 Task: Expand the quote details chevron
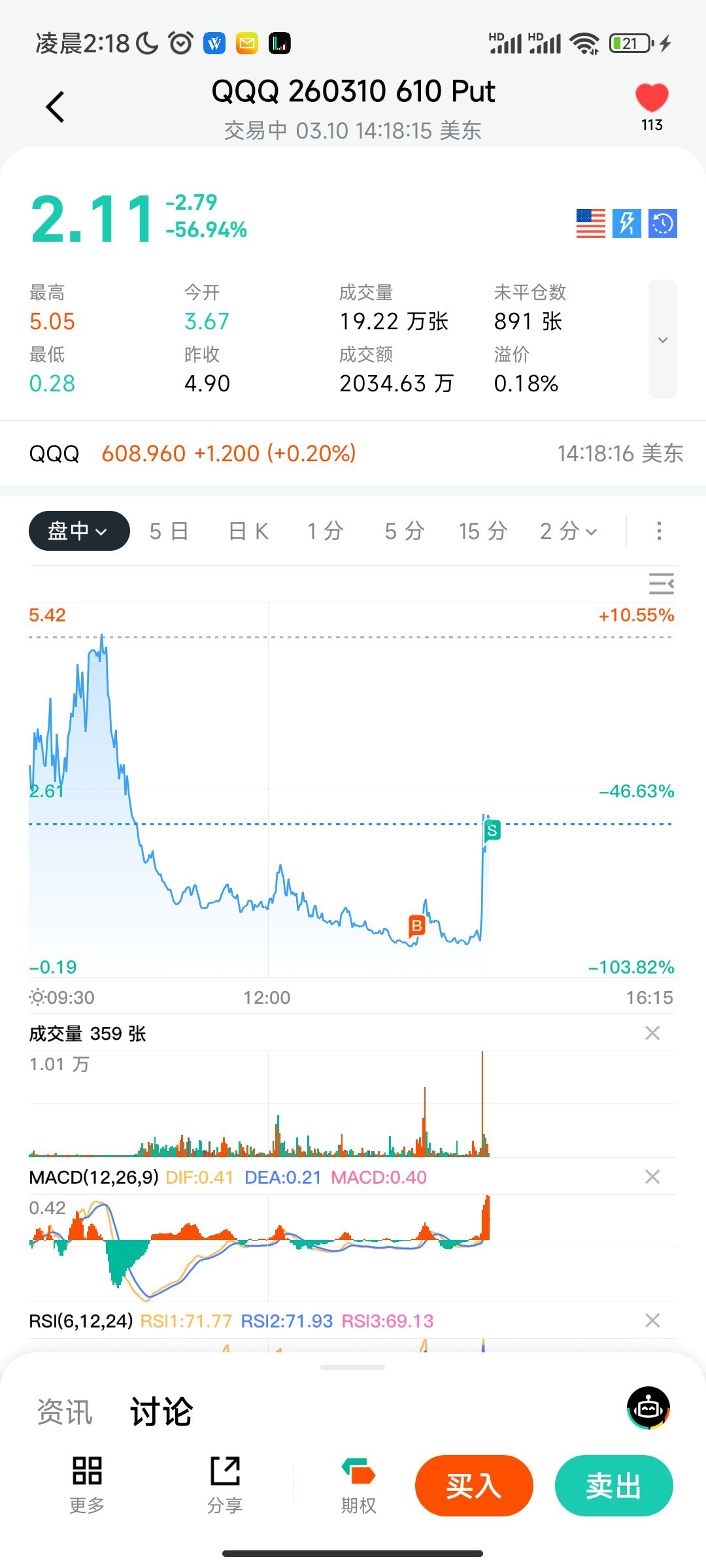tap(662, 340)
